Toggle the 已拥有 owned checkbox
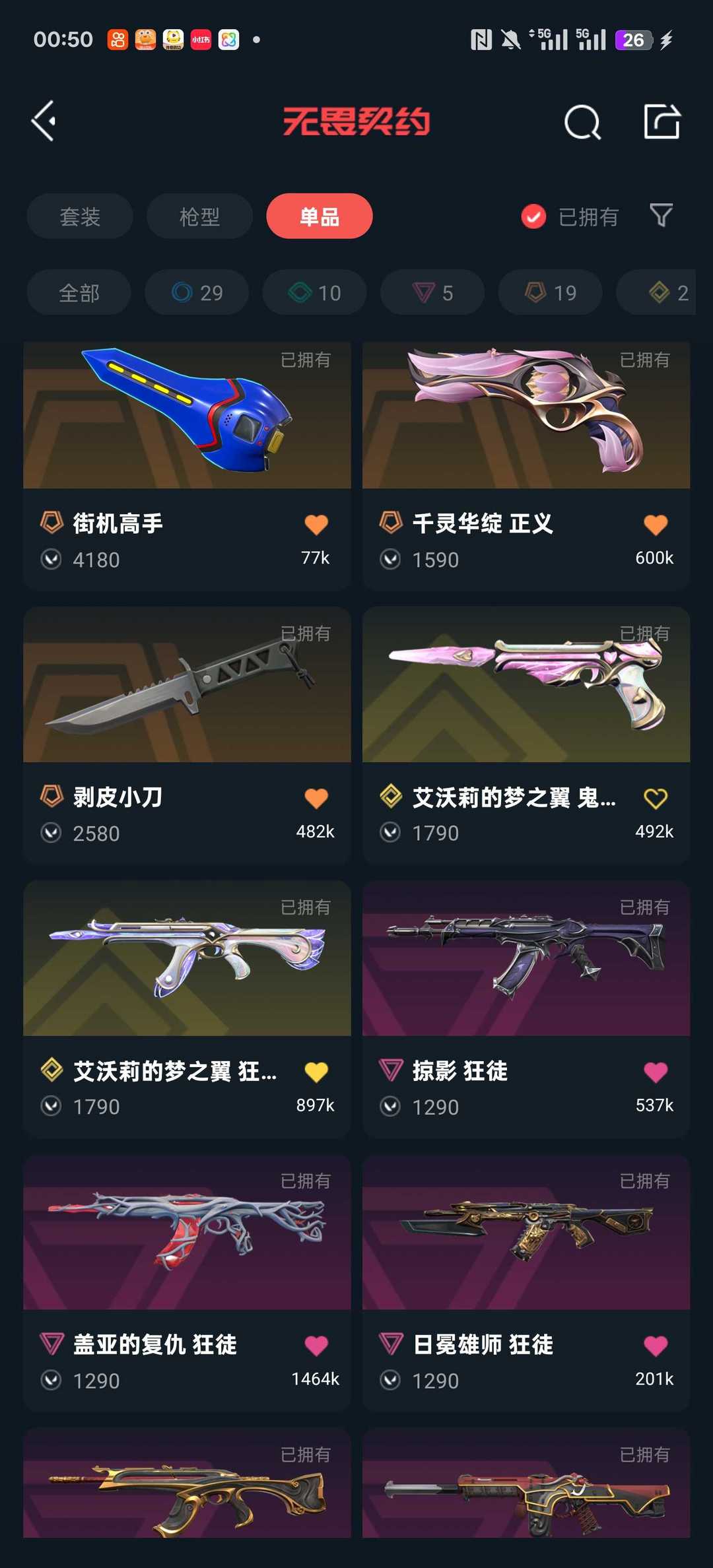This screenshot has width=713, height=1568. [x=533, y=216]
